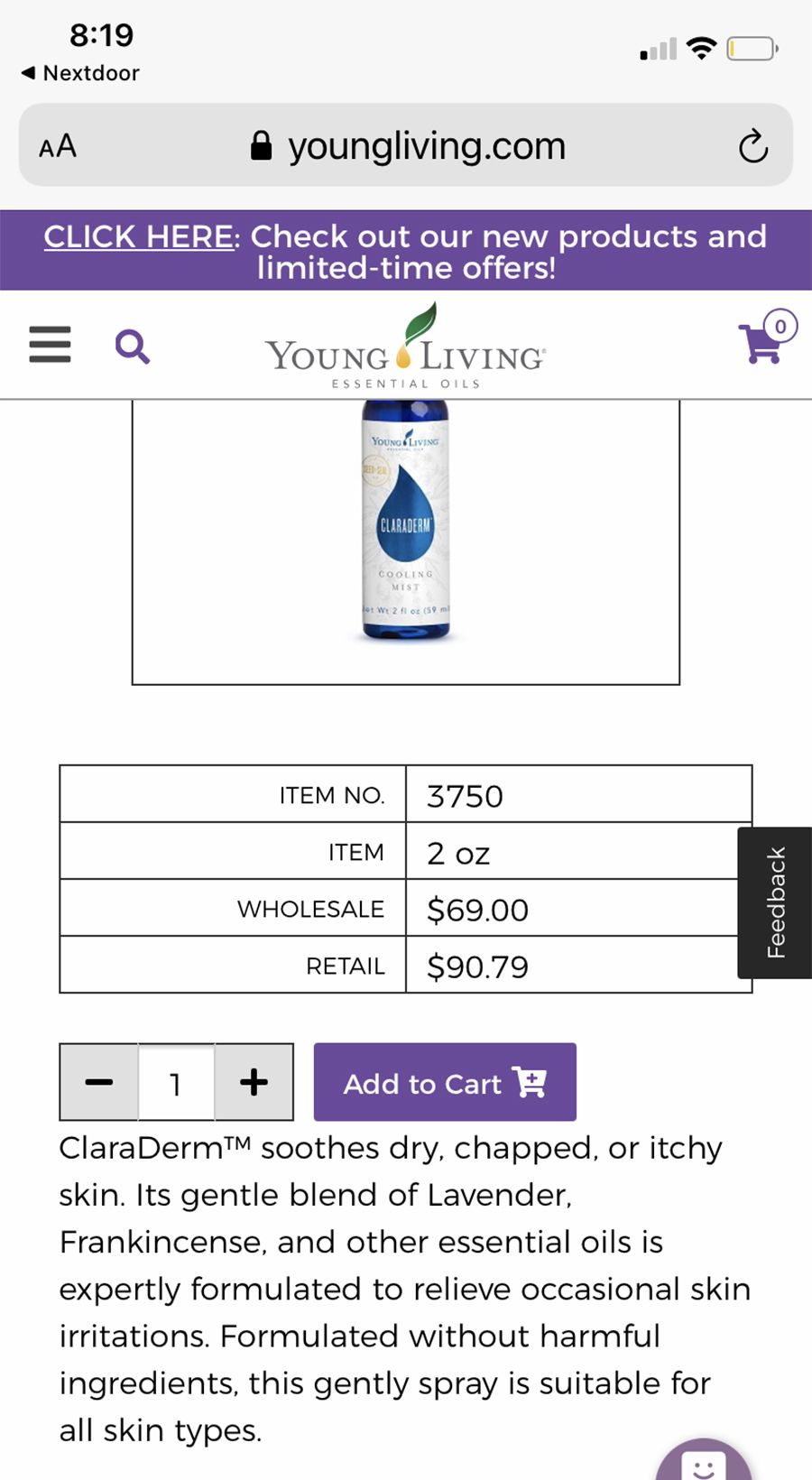Image resolution: width=812 pixels, height=1480 pixels.
Task: View the shopping cart
Action: pos(765,340)
